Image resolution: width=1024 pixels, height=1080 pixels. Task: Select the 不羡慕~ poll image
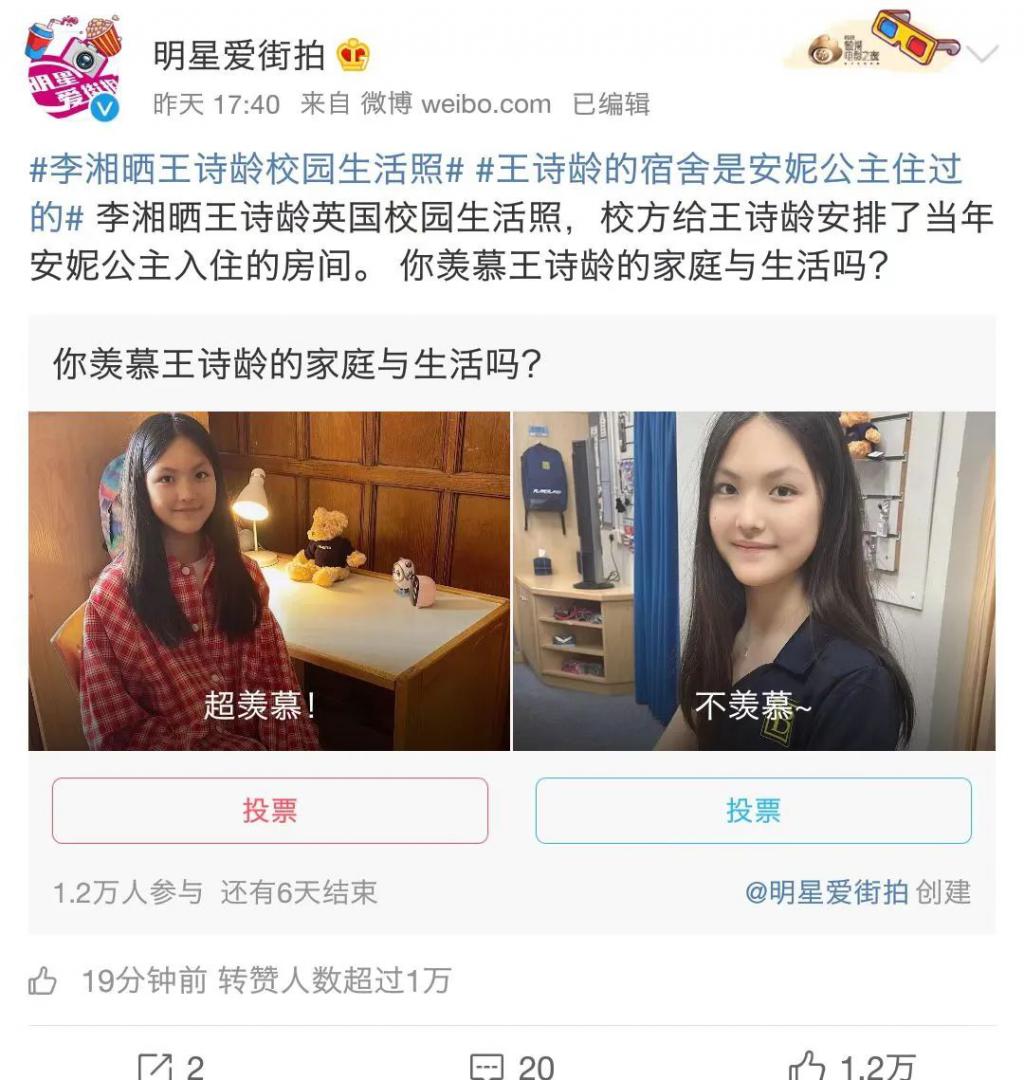pyautogui.click(x=754, y=580)
